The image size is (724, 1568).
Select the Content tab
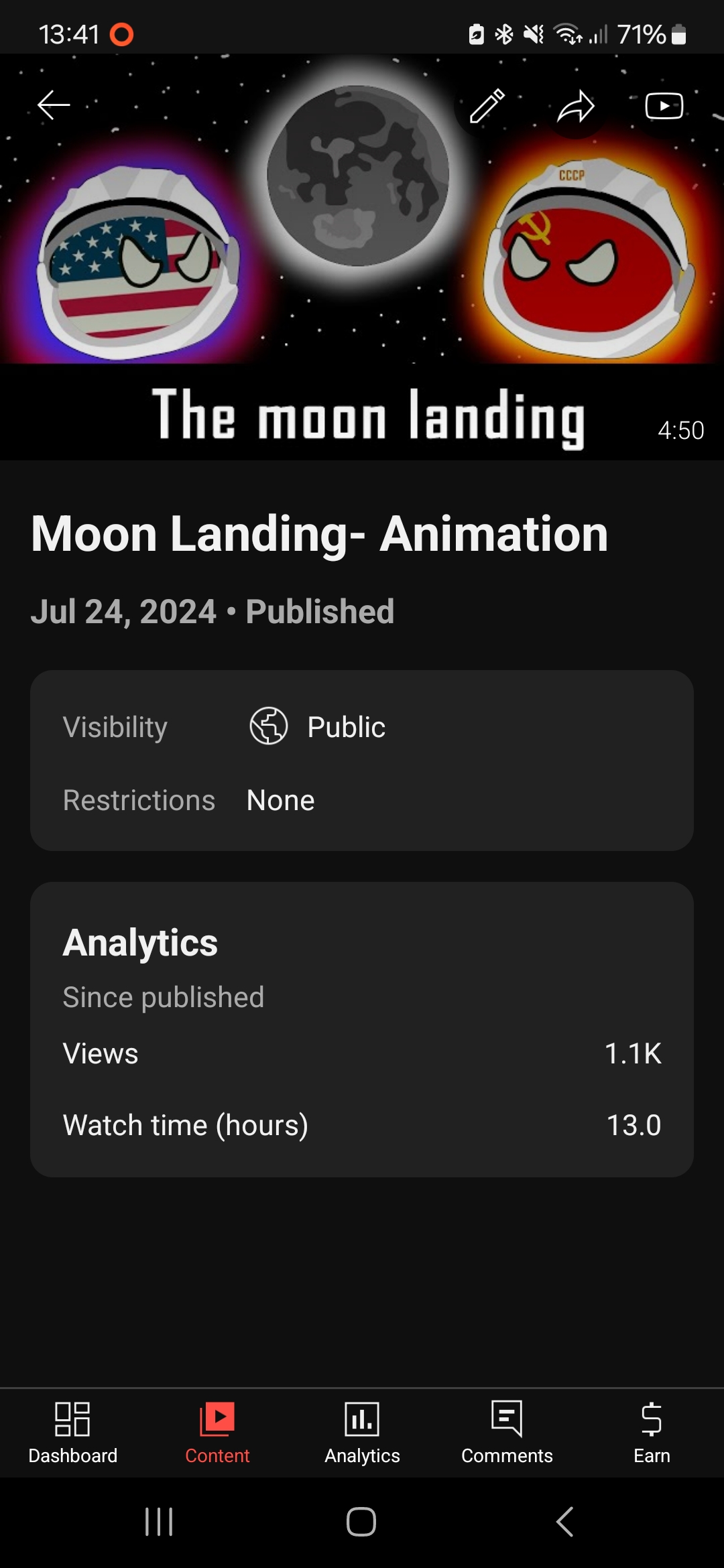click(x=217, y=1433)
